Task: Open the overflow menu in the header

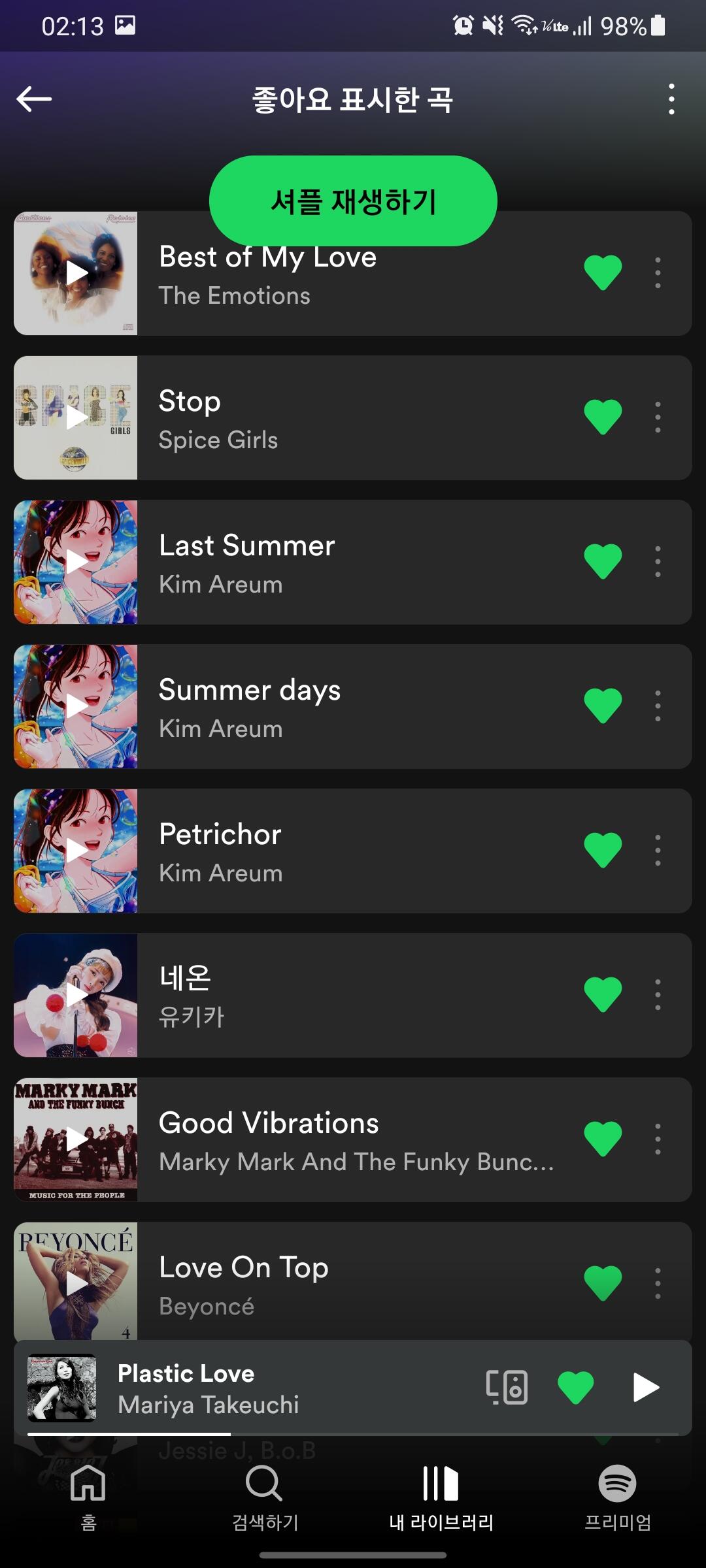Action: point(671,99)
